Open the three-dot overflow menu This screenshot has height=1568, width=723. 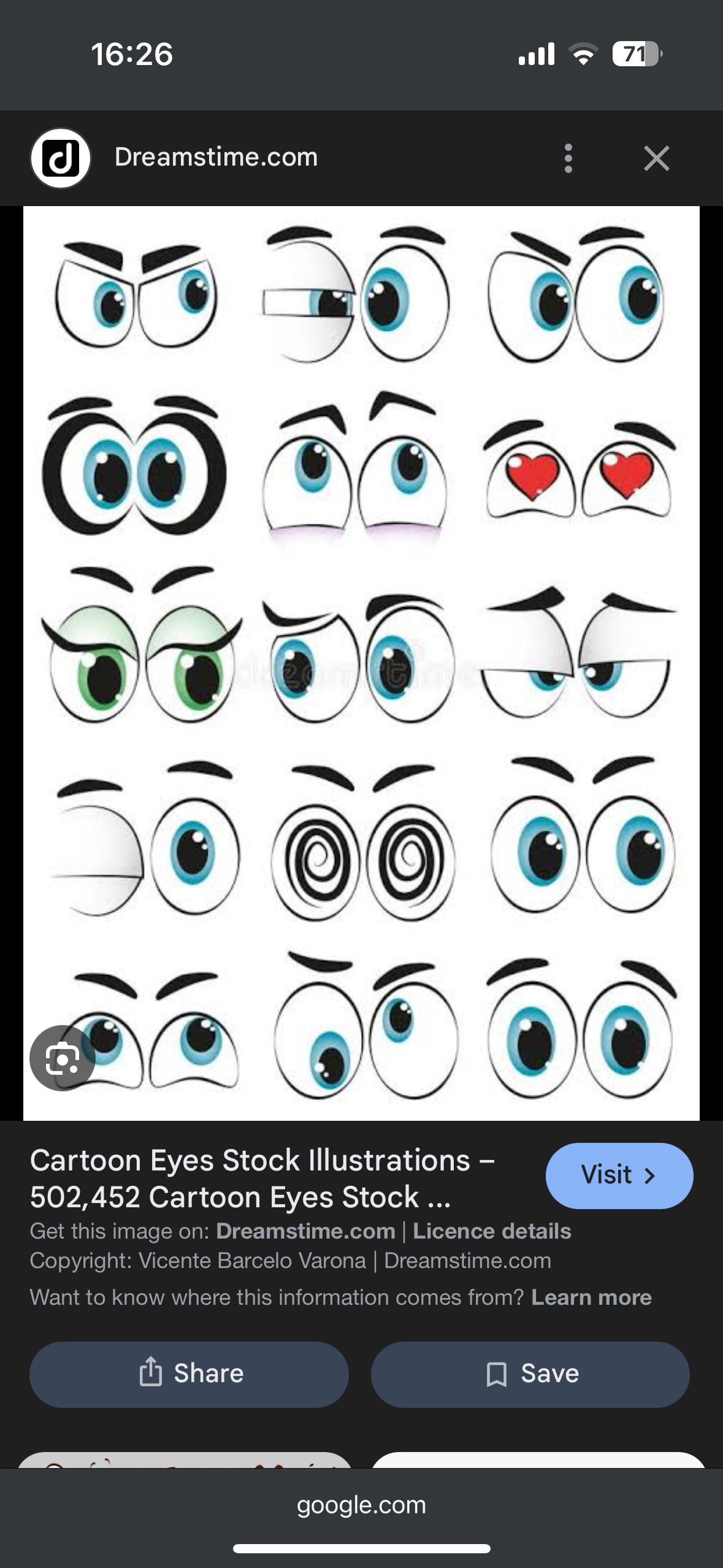click(x=568, y=158)
